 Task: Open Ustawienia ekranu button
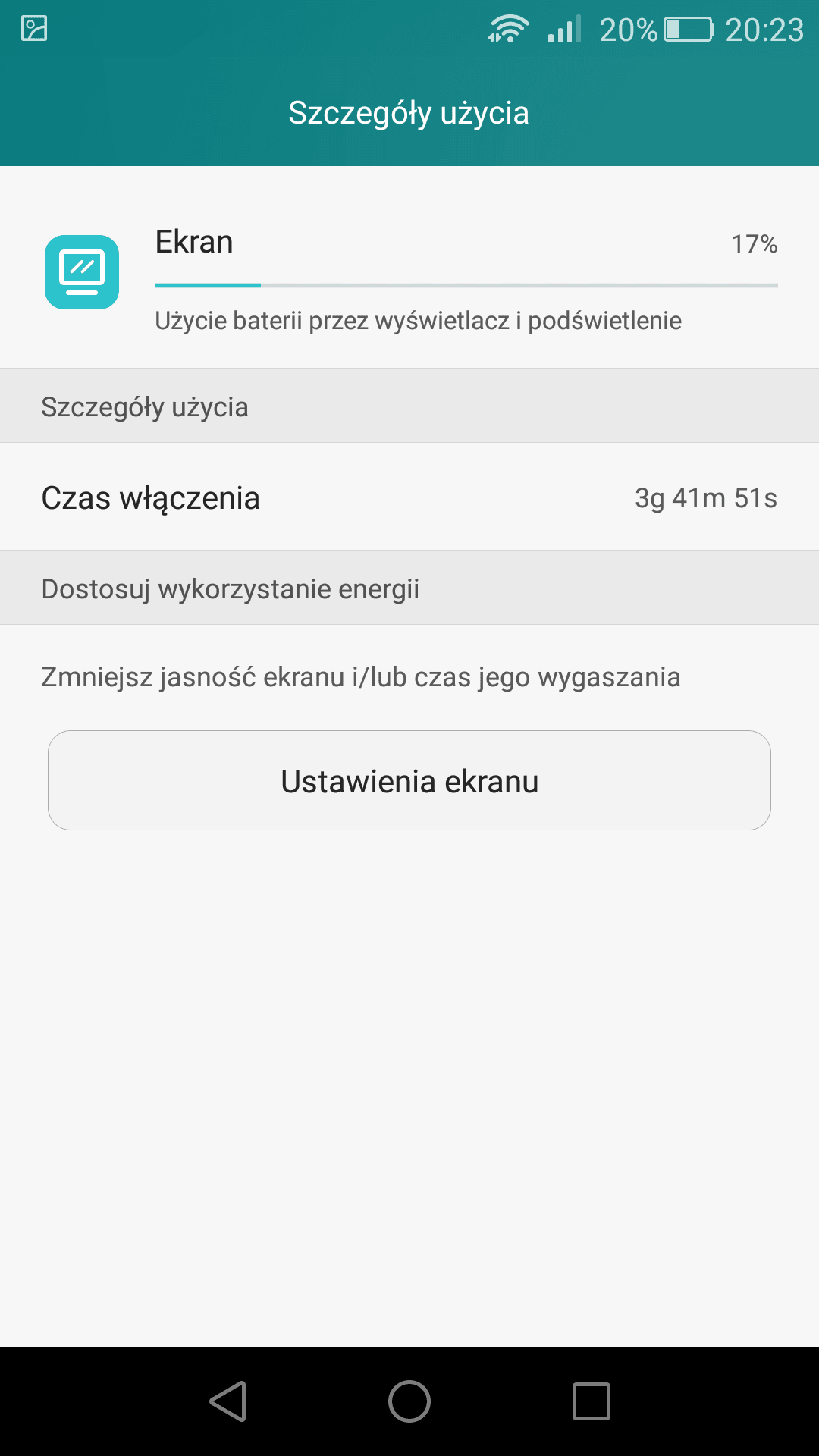coord(409,780)
